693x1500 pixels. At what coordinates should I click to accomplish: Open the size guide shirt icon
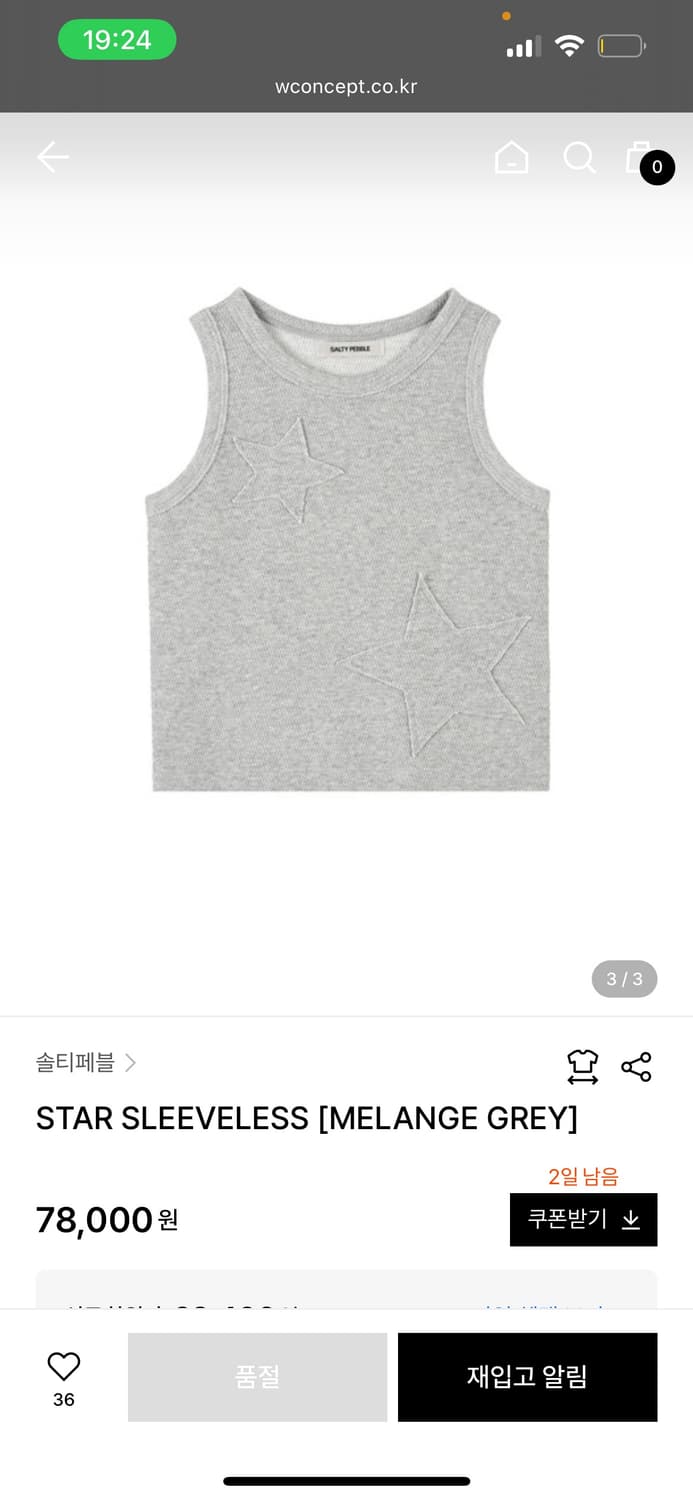pyautogui.click(x=582, y=1067)
